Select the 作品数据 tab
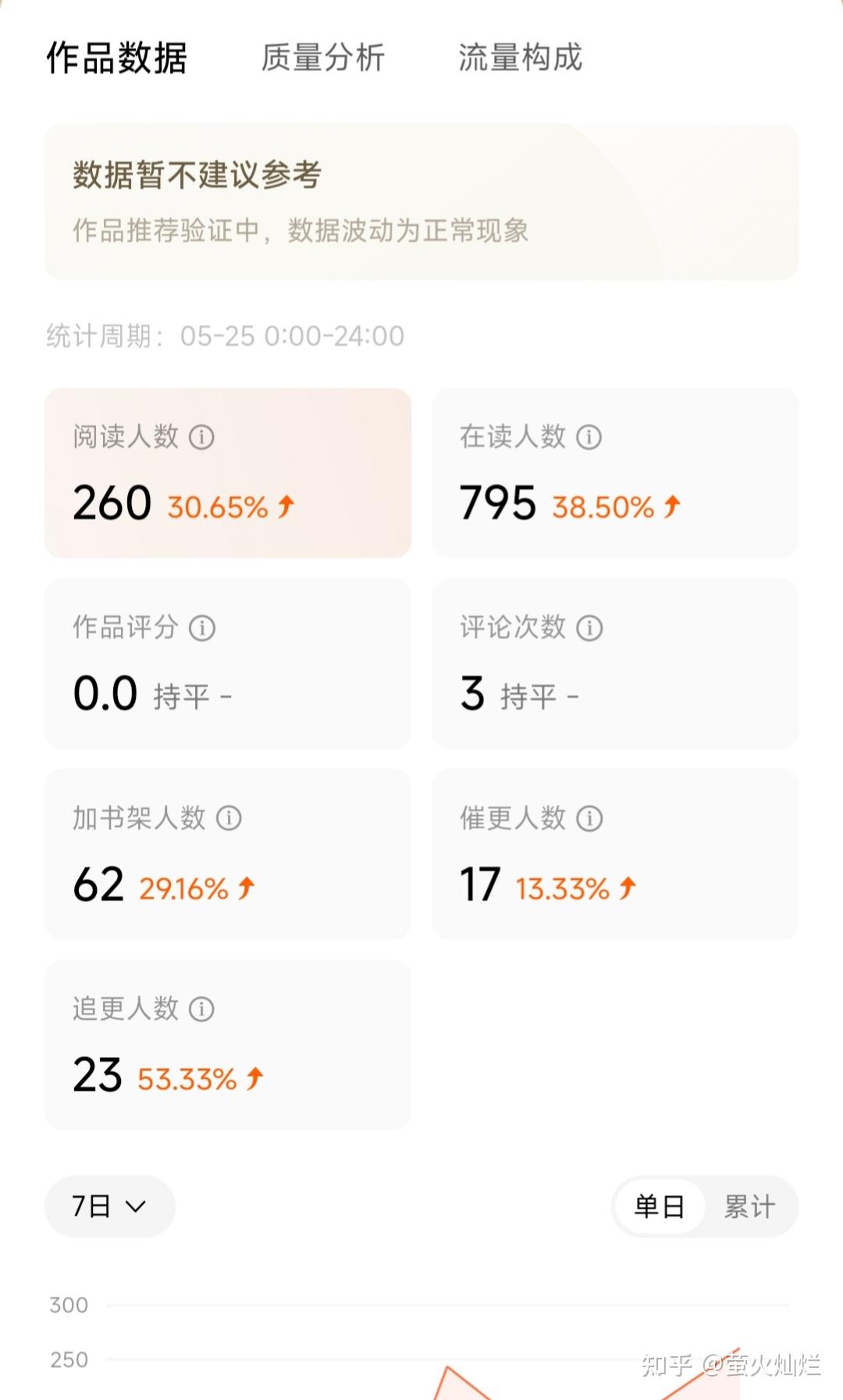Screen dimensions: 843x1400 point(117,58)
